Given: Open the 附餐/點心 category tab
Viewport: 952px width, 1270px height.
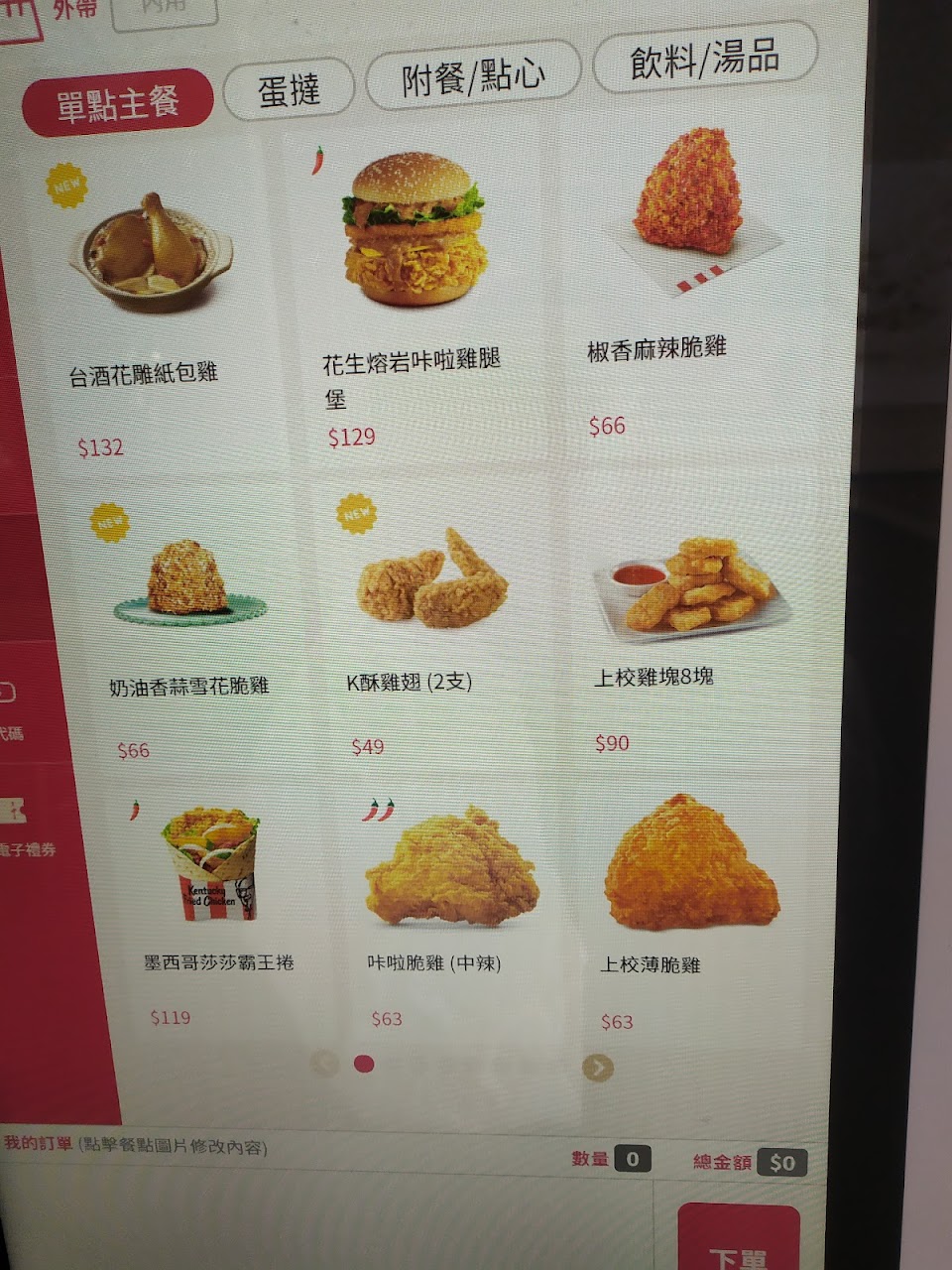Looking at the screenshot, I should (x=472, y=76).
